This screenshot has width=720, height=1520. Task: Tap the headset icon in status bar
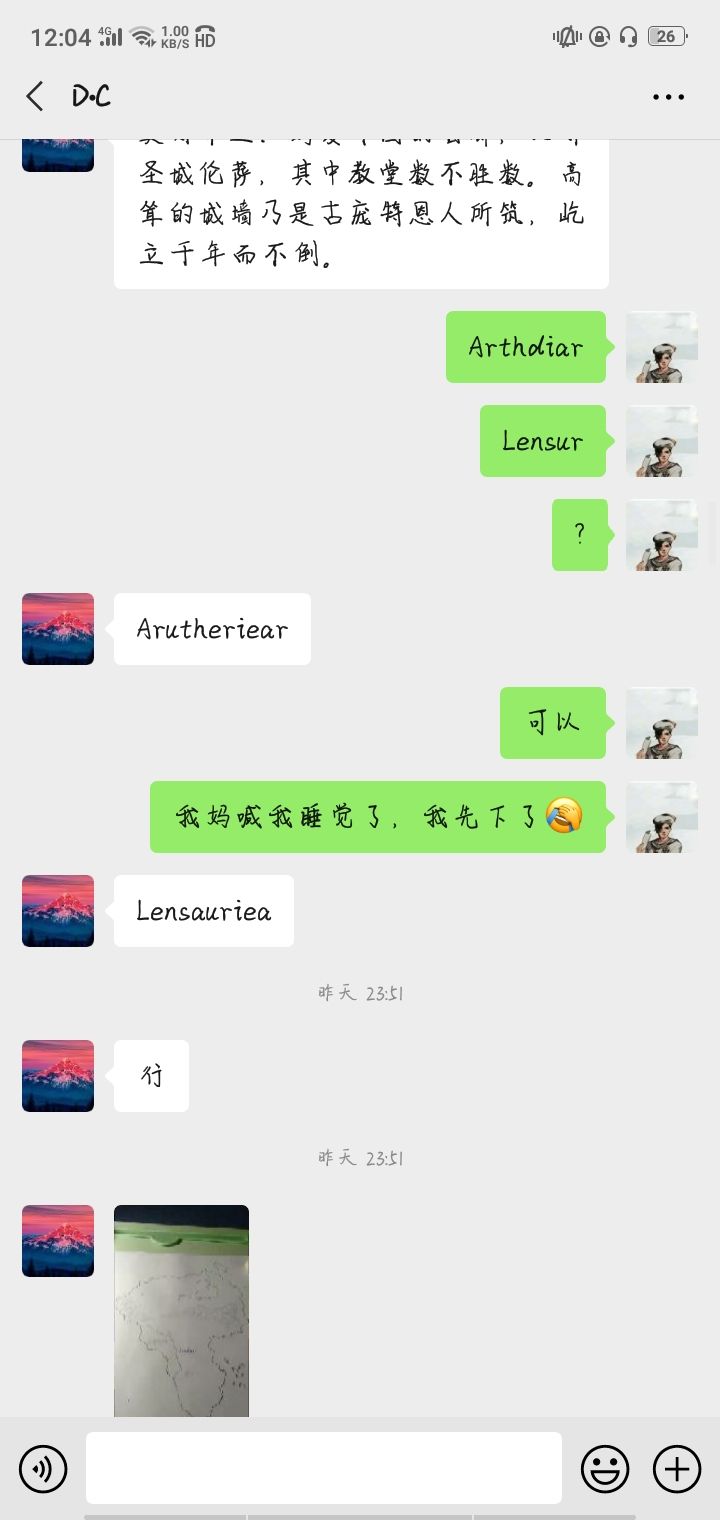[628, 36]
